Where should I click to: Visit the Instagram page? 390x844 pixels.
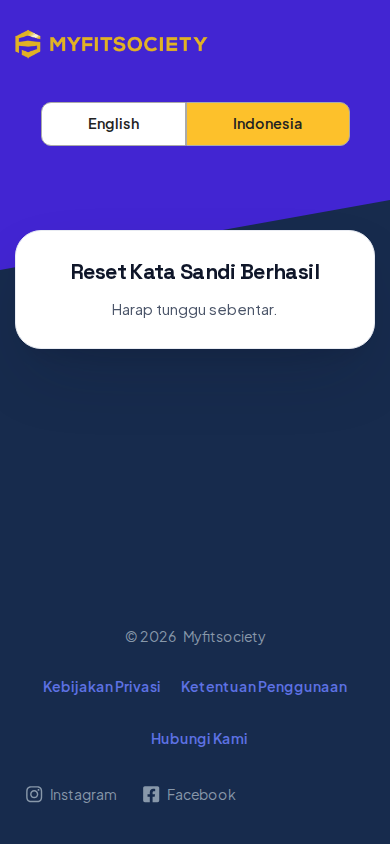tap(71, 794)
